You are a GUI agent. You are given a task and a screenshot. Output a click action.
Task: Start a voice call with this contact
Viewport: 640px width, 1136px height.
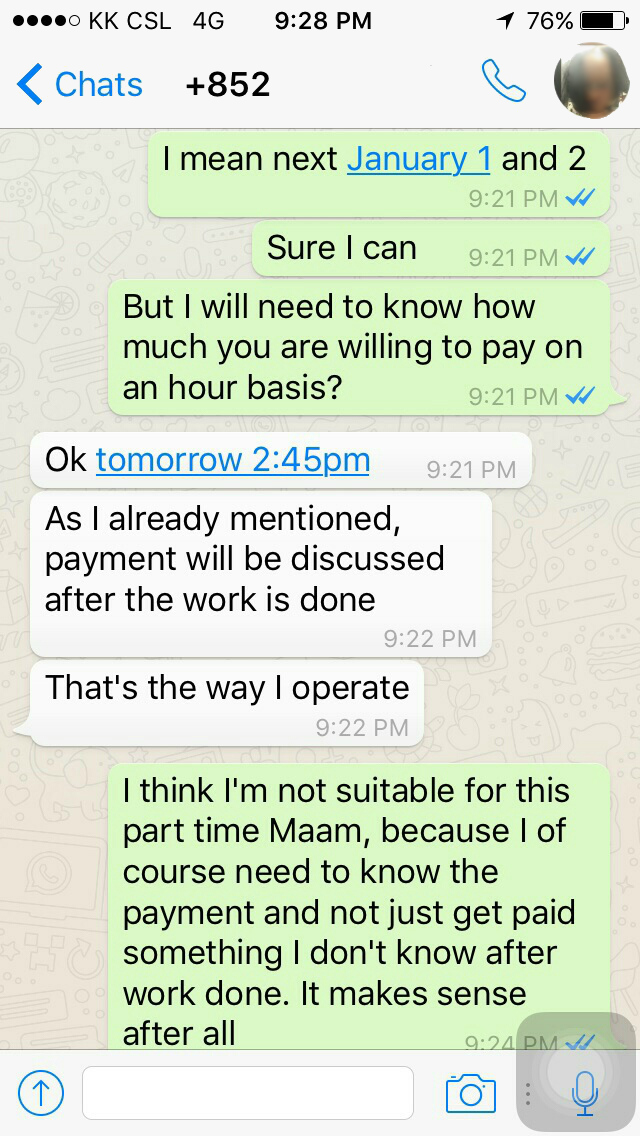coord(503,83)
